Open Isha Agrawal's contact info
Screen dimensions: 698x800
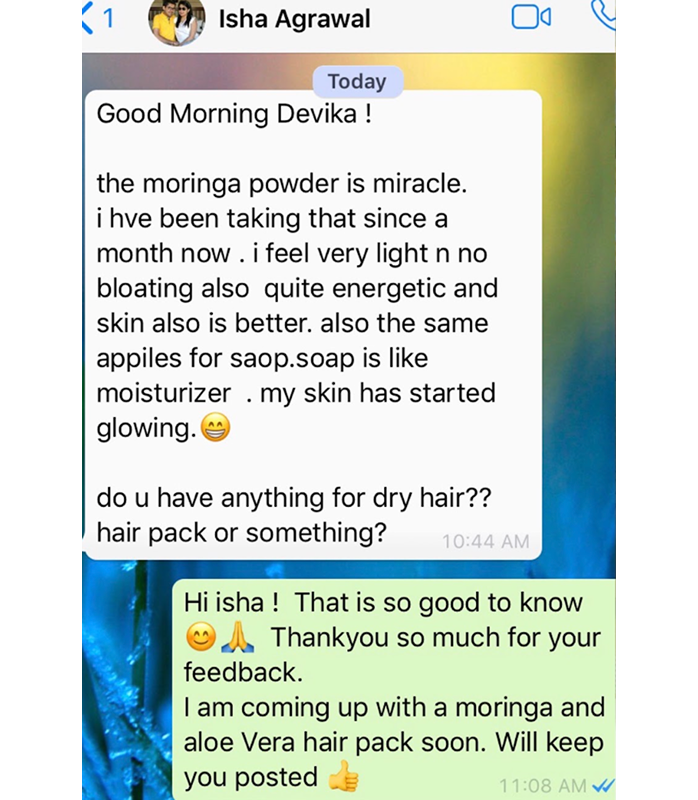pyautogui.click(x=294, y=19)
